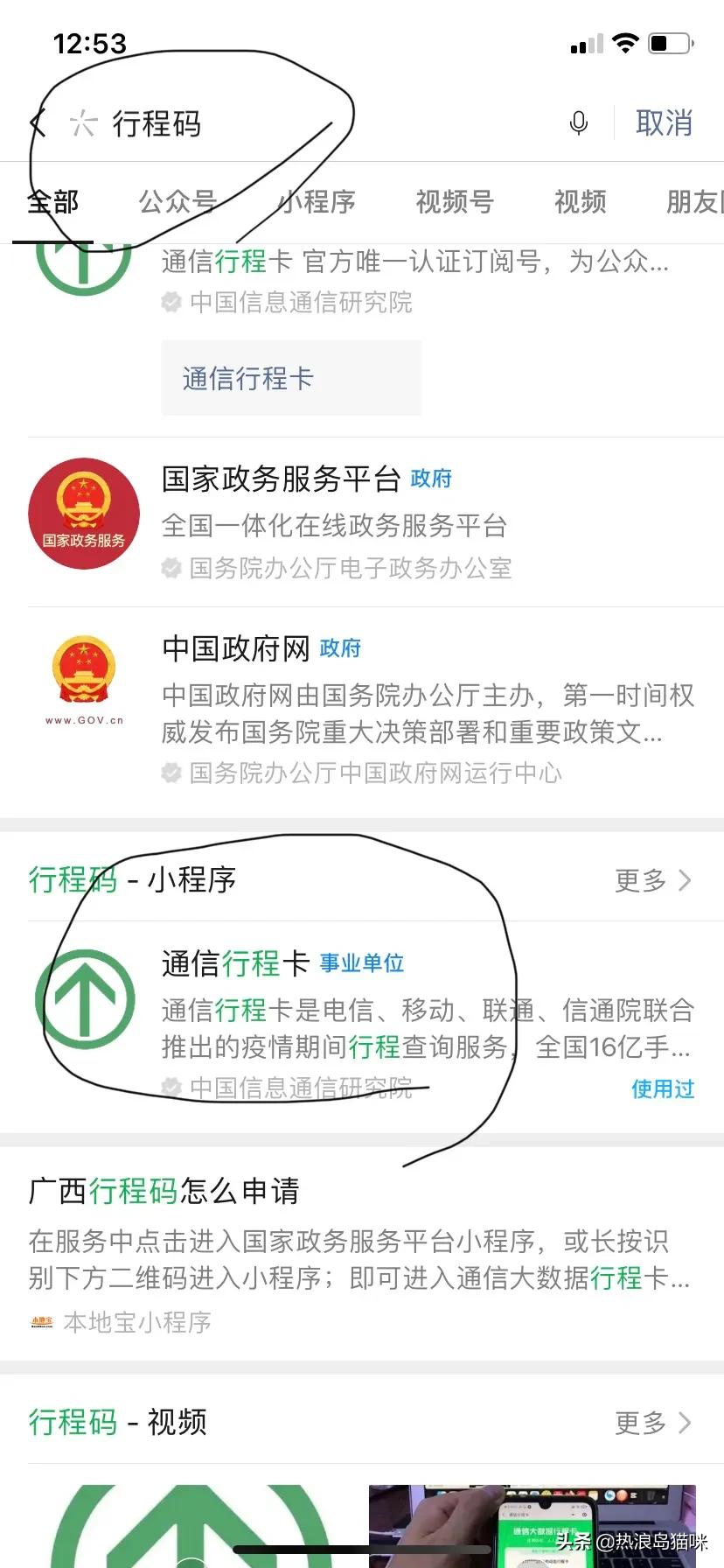Expand 更多 next to 行程码 videos

pos(651,1424)
